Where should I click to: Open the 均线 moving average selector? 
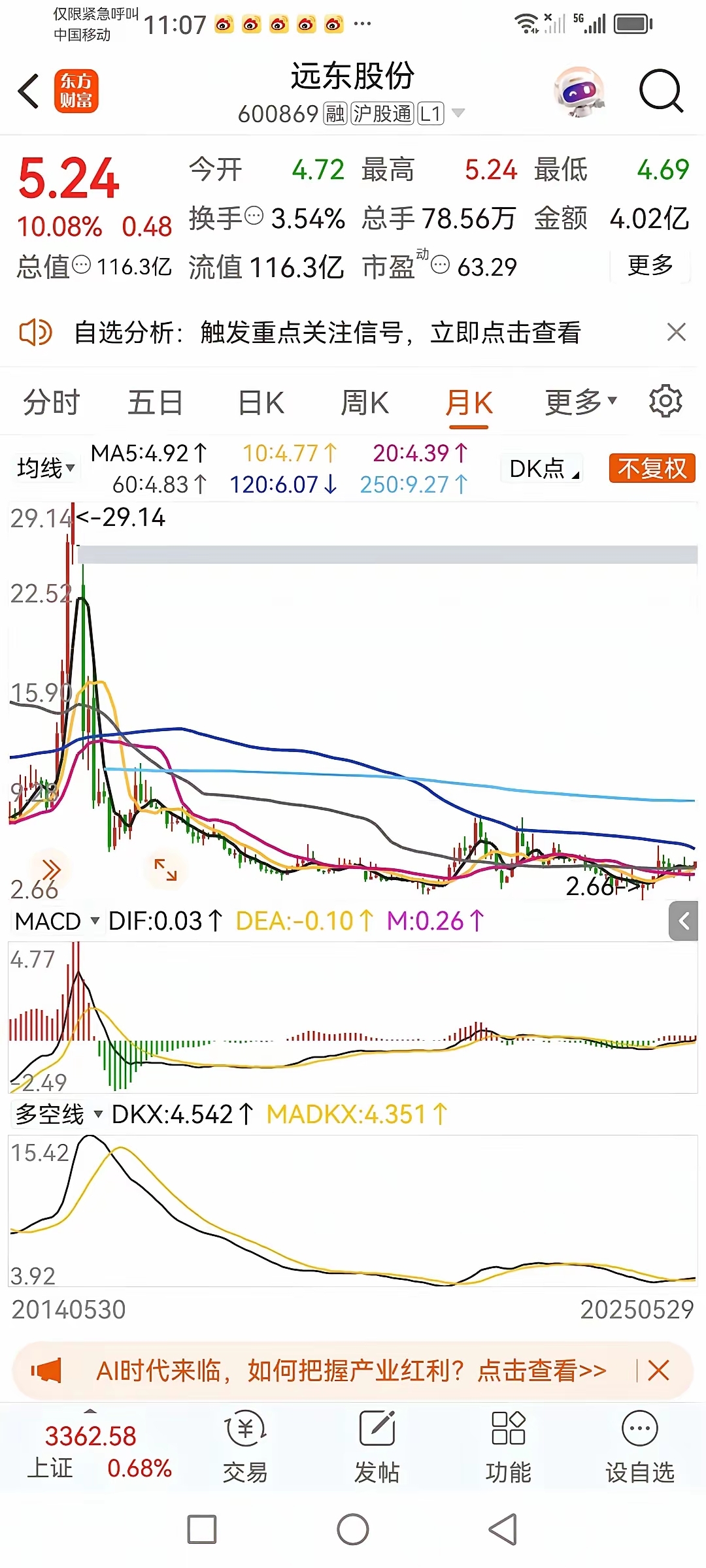pos(44,468)
